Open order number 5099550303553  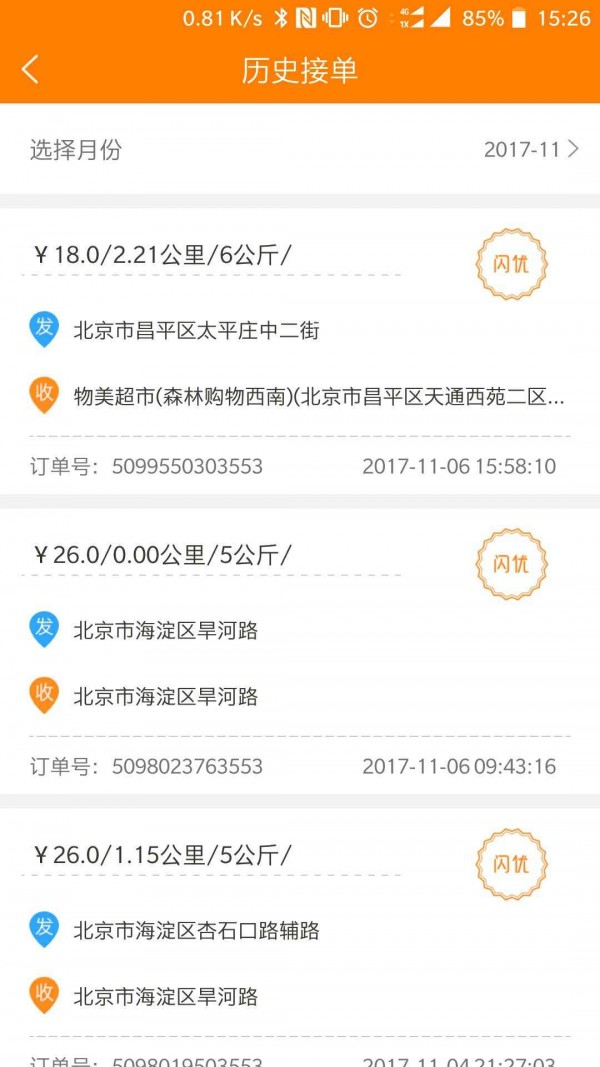tap(300, 350)
